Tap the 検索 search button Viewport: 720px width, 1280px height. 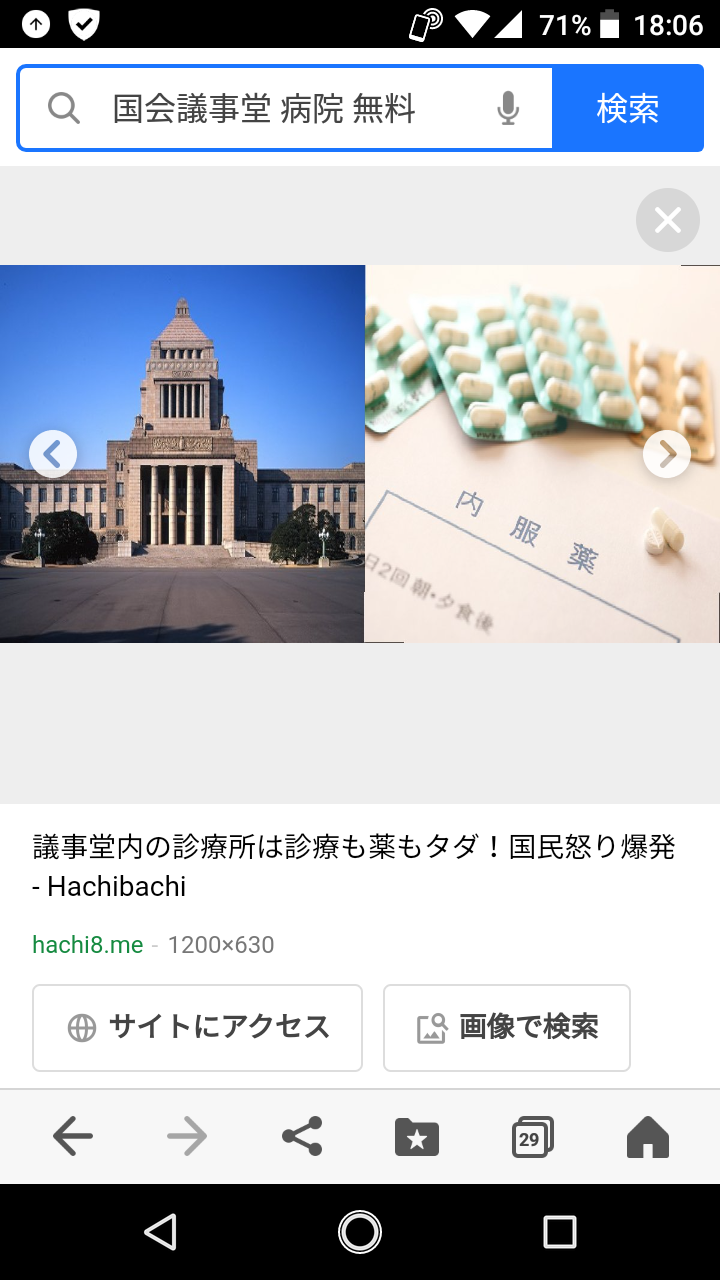[628, 108]
